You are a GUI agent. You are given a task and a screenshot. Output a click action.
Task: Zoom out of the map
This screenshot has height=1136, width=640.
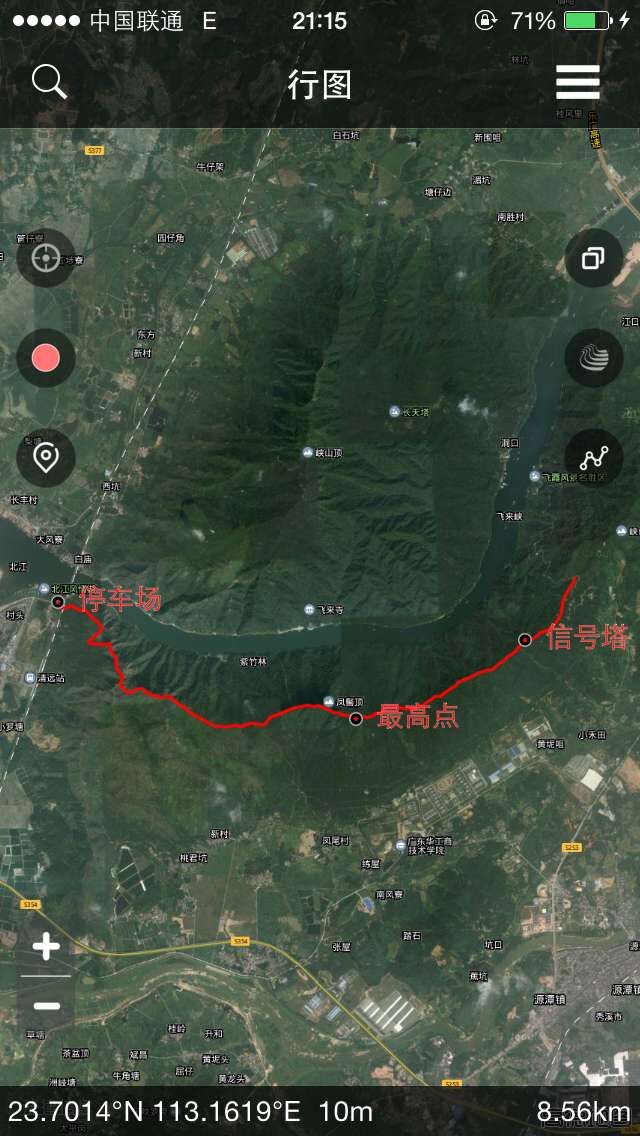coord(46,1005)
